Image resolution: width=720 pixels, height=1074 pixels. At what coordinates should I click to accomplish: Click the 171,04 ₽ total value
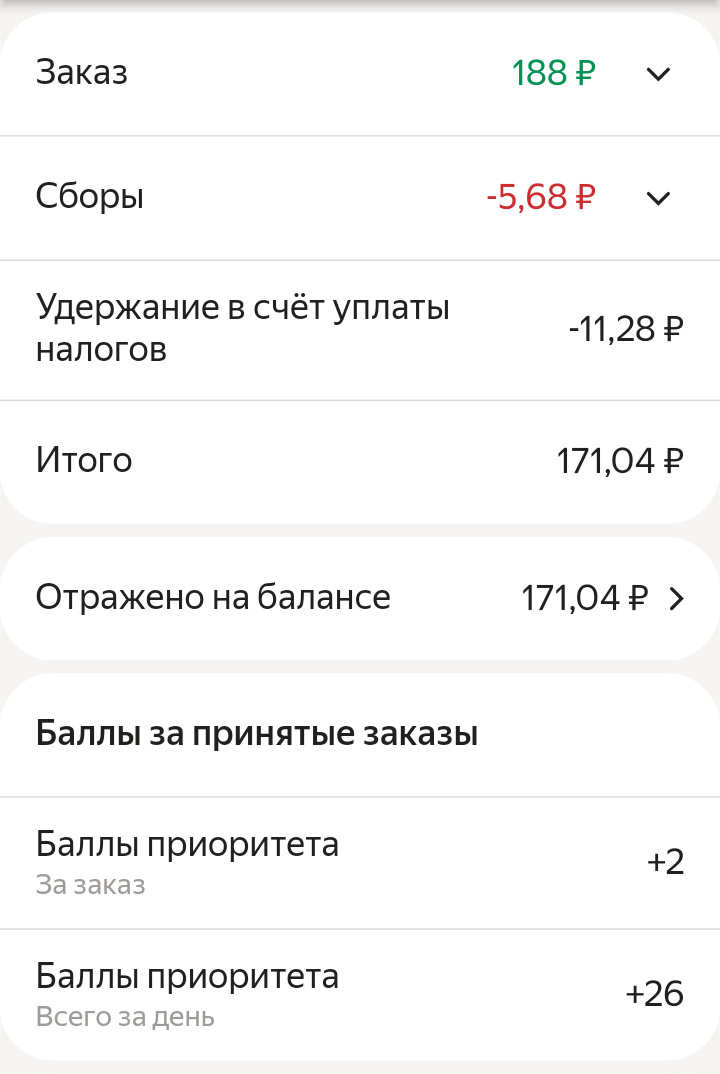point(620,460)
